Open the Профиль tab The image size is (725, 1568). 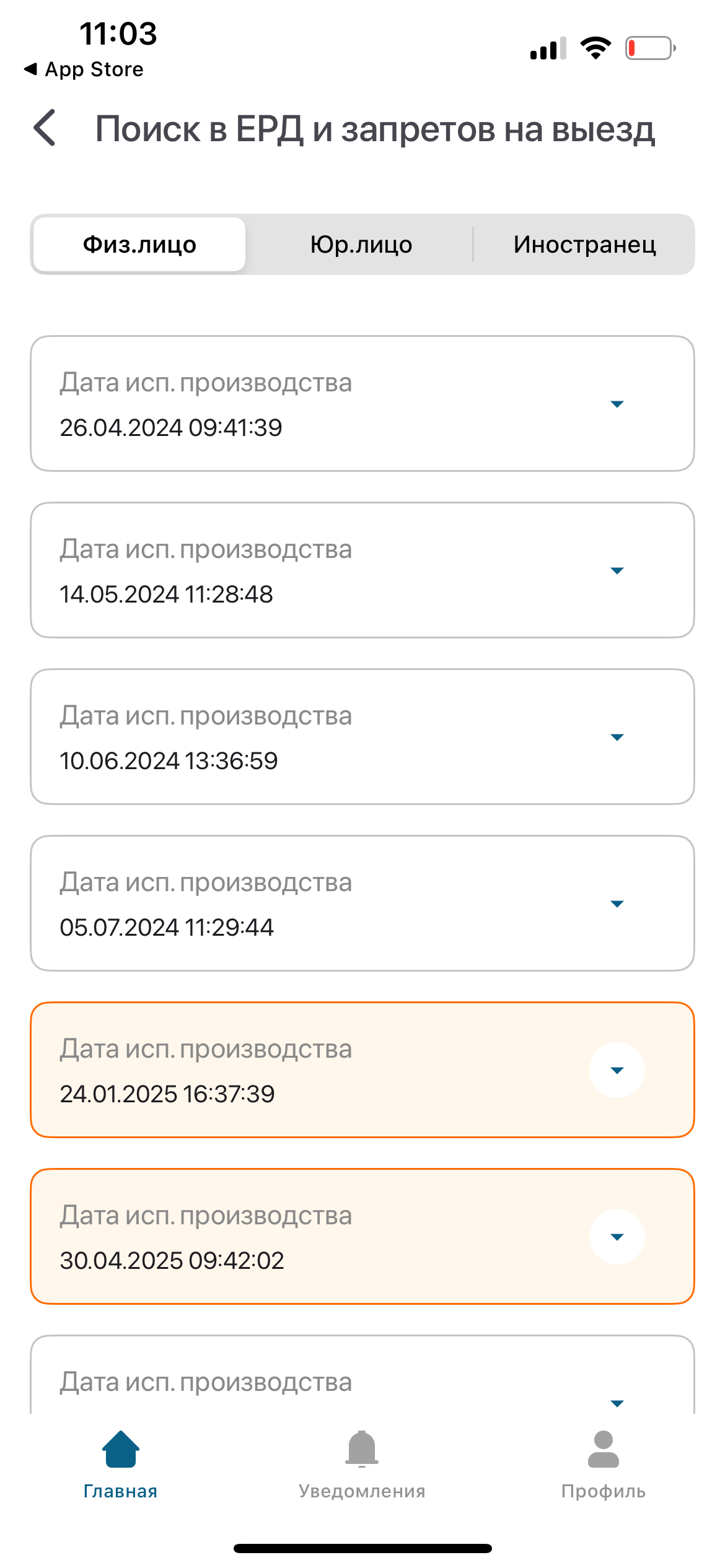pyautogui.click(x=604, y=1465)
